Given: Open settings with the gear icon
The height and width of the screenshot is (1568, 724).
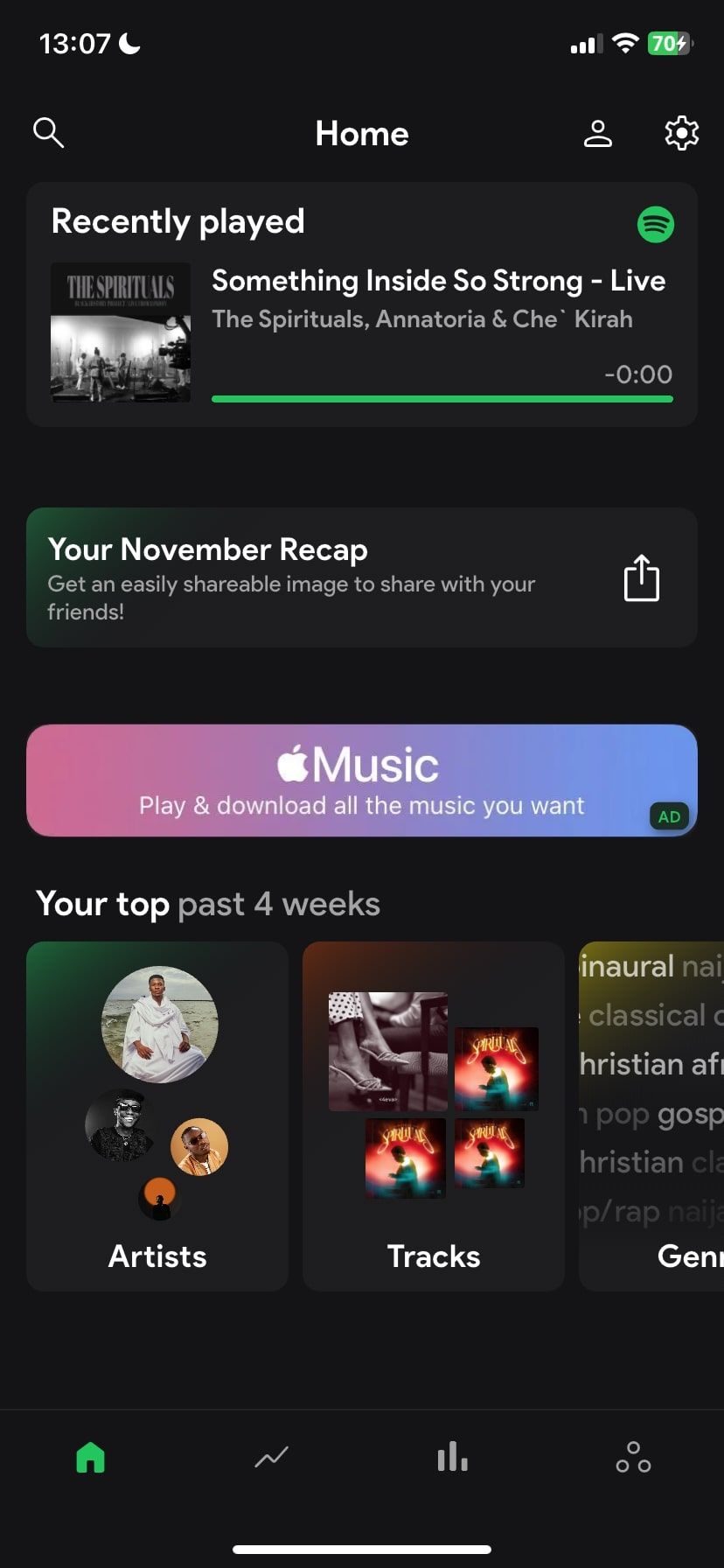Looking at the screenshot, I should [681, 134].
